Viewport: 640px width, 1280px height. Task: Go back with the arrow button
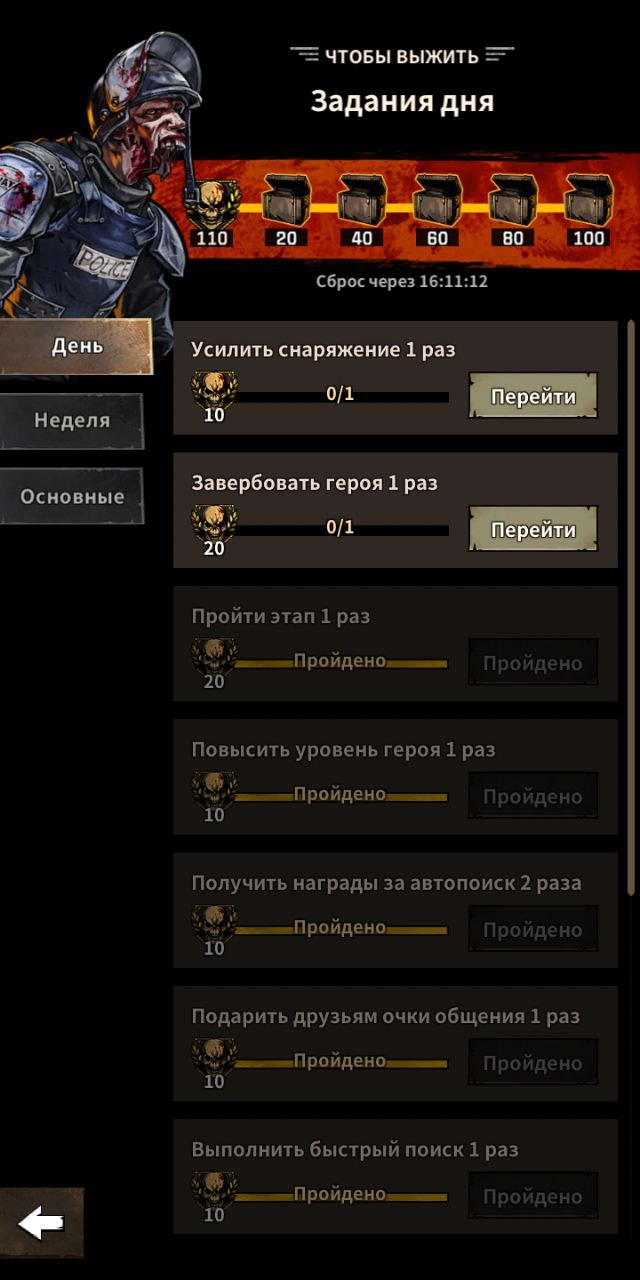click(42, 1221)
